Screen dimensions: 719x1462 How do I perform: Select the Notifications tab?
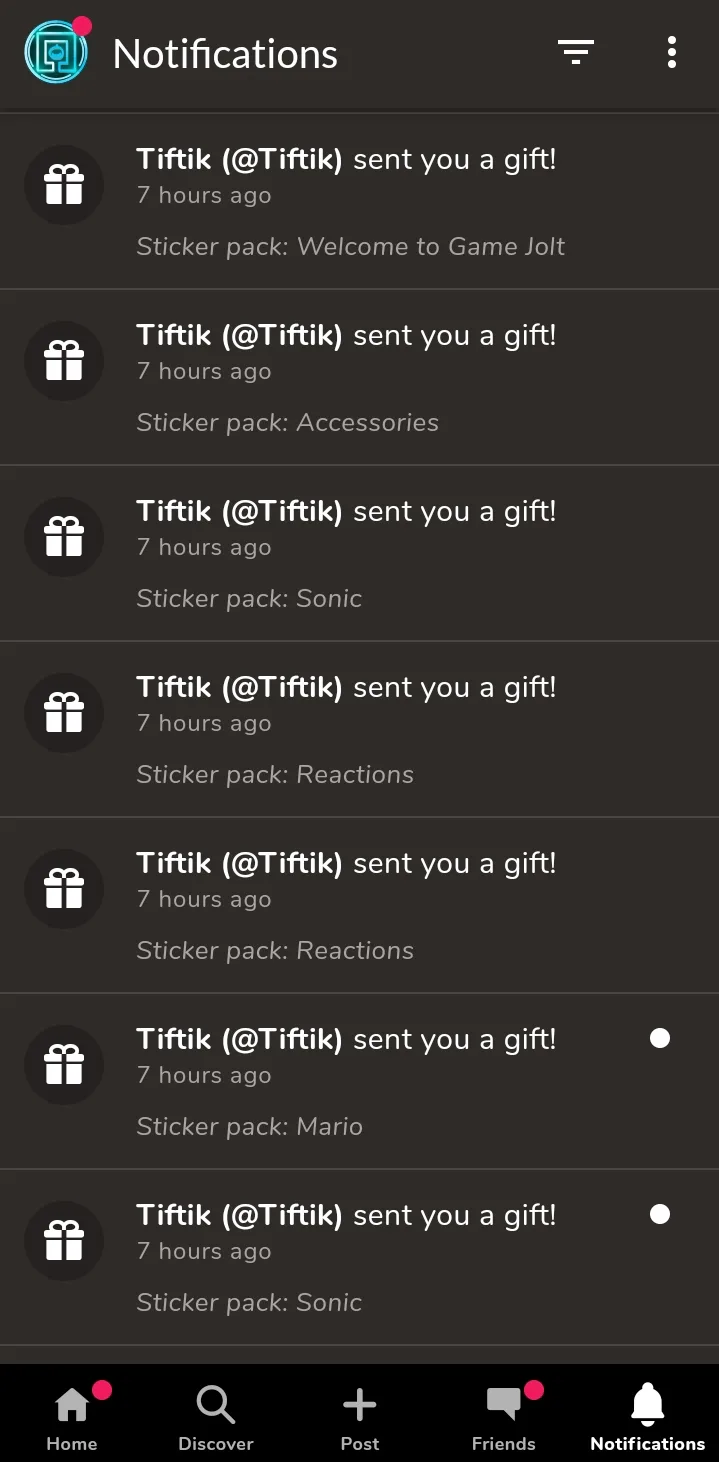(x=647, y=1416)
